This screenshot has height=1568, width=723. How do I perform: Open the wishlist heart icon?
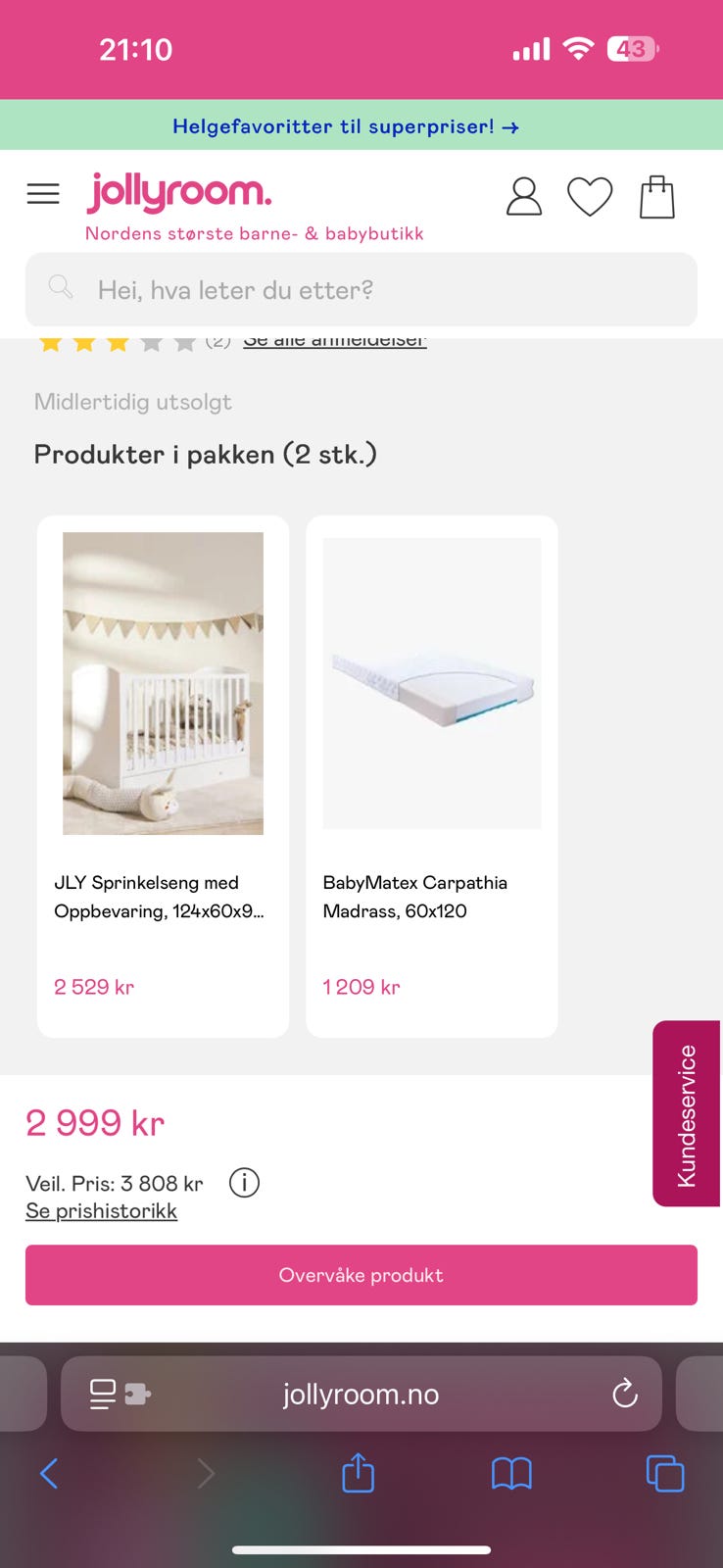click(590, 196)
